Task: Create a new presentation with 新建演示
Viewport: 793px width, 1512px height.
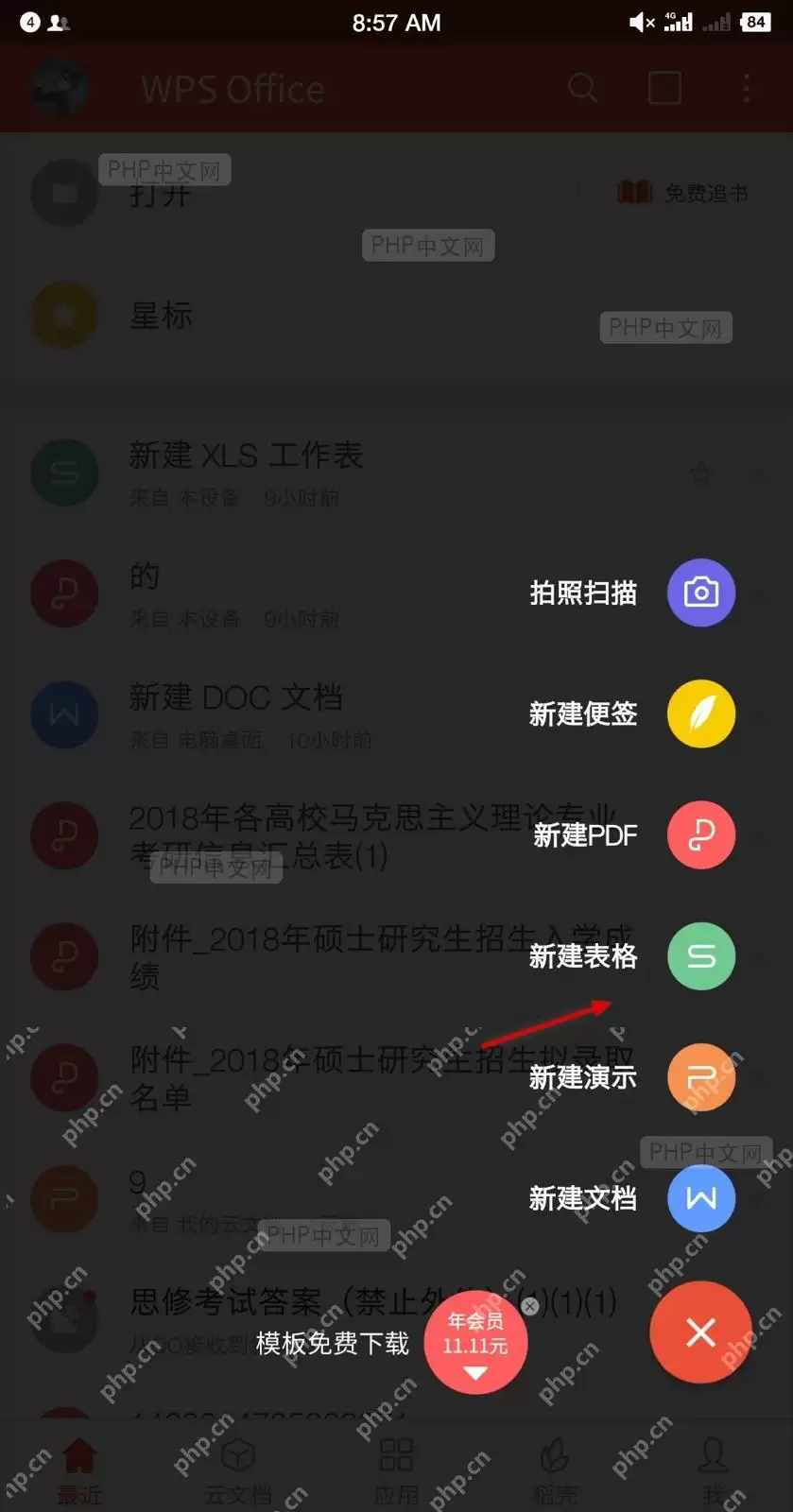Action: pyautogui.click(x=700, y=1077)
